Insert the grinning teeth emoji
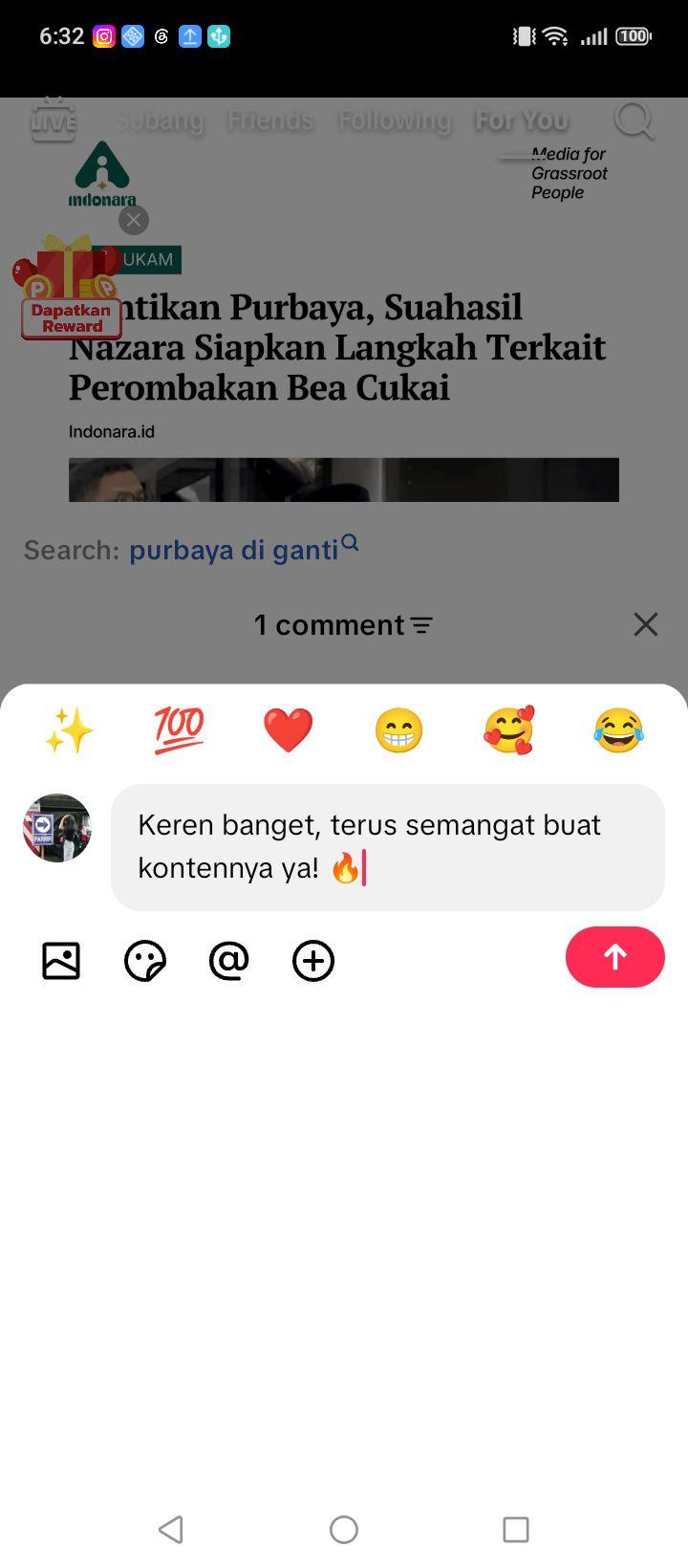688x1568 pixels. tap(398, 731)
